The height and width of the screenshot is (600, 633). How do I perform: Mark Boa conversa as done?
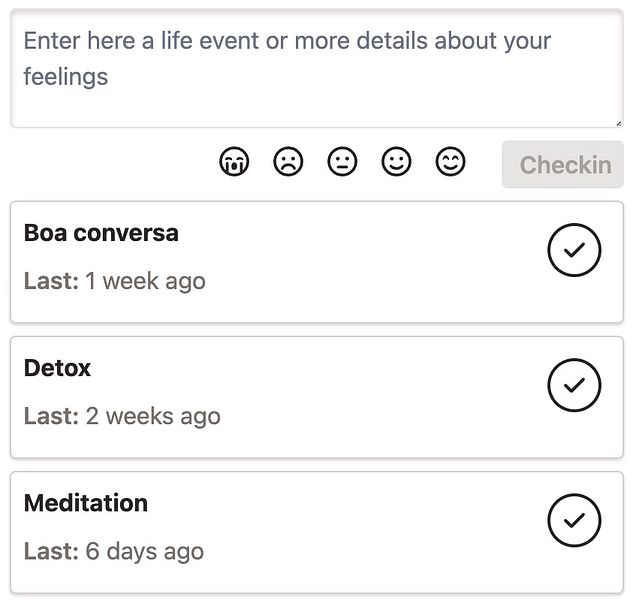[574, 250]
